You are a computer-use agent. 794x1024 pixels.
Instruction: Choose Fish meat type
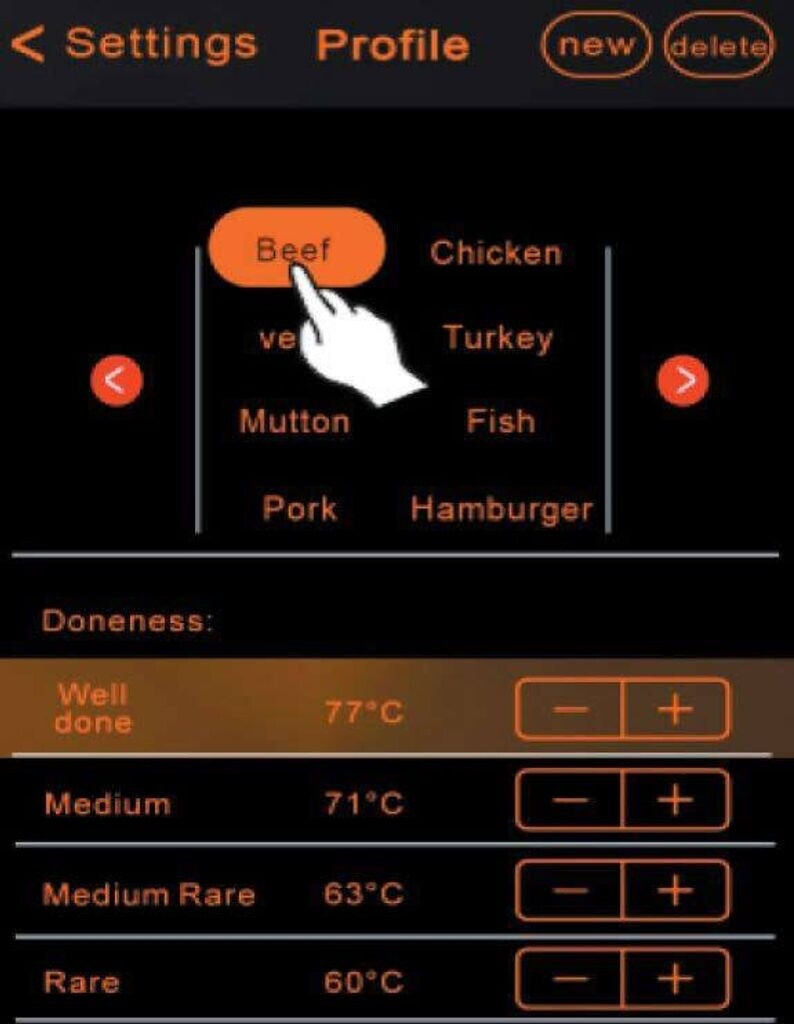point(501,421)
